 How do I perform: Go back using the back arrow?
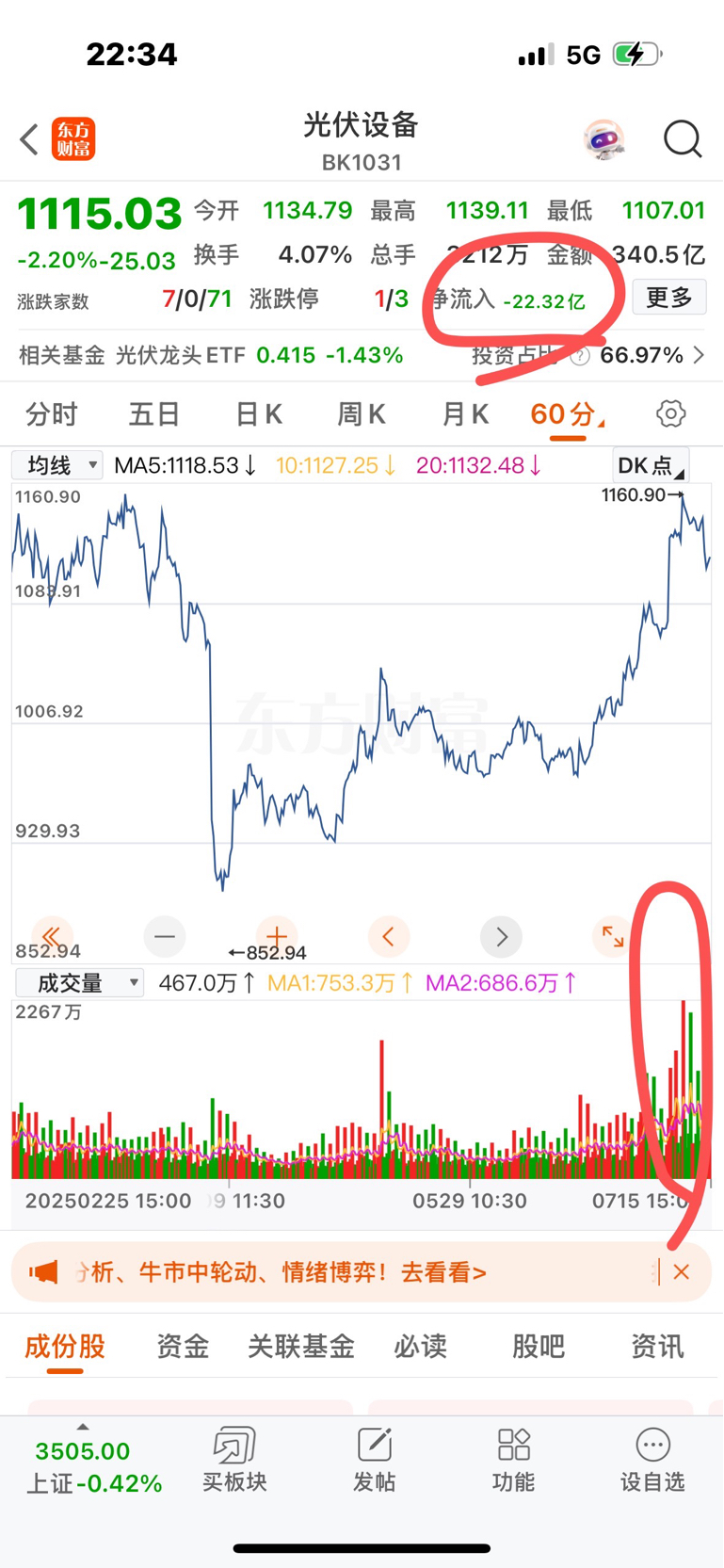coord(27,139)
